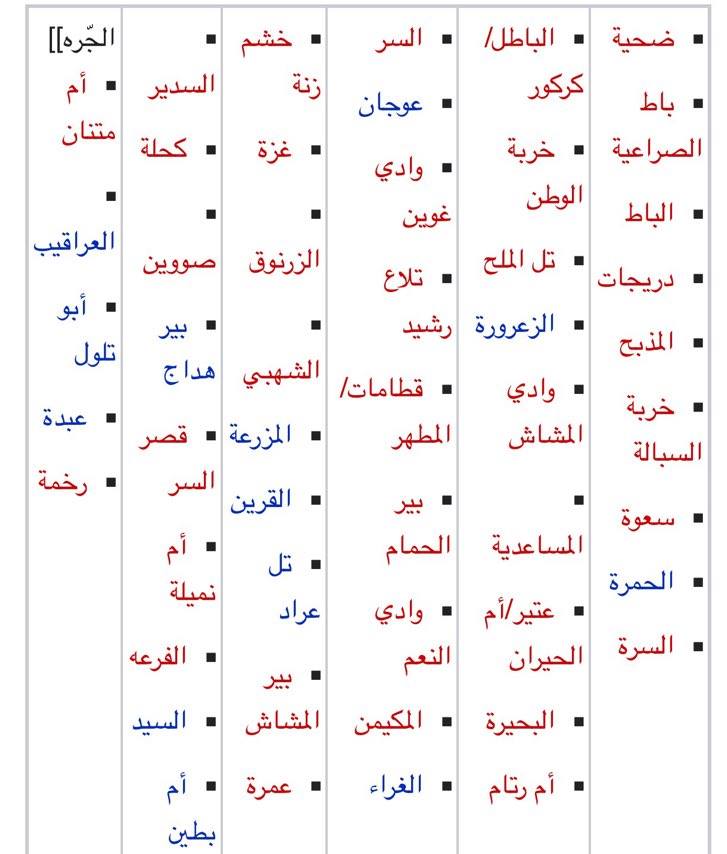727x854 pixels.
Task: Tap the red link كحلة
Action: 165,149
